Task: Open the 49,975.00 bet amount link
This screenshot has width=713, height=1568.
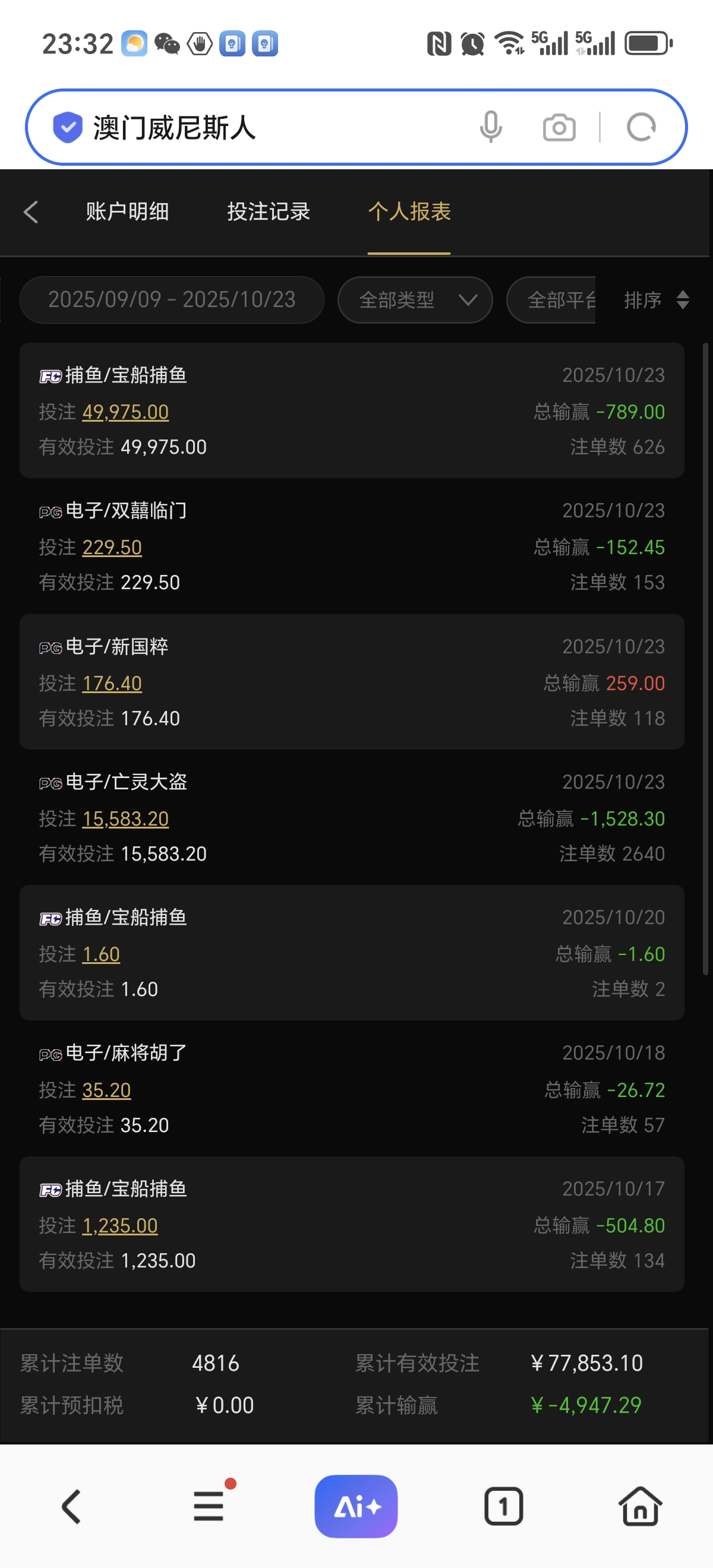Action: [125, 412]
